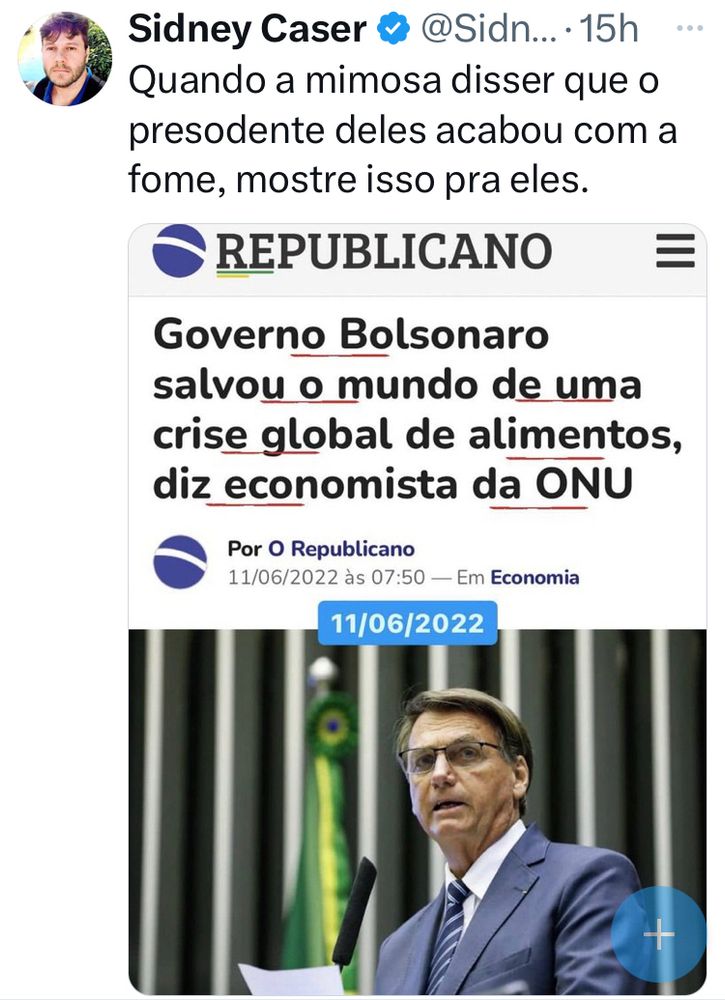Viewport: 725px width, 1000px height.
Task: Click the headline about the global food crisis
Action: [400, 410]
